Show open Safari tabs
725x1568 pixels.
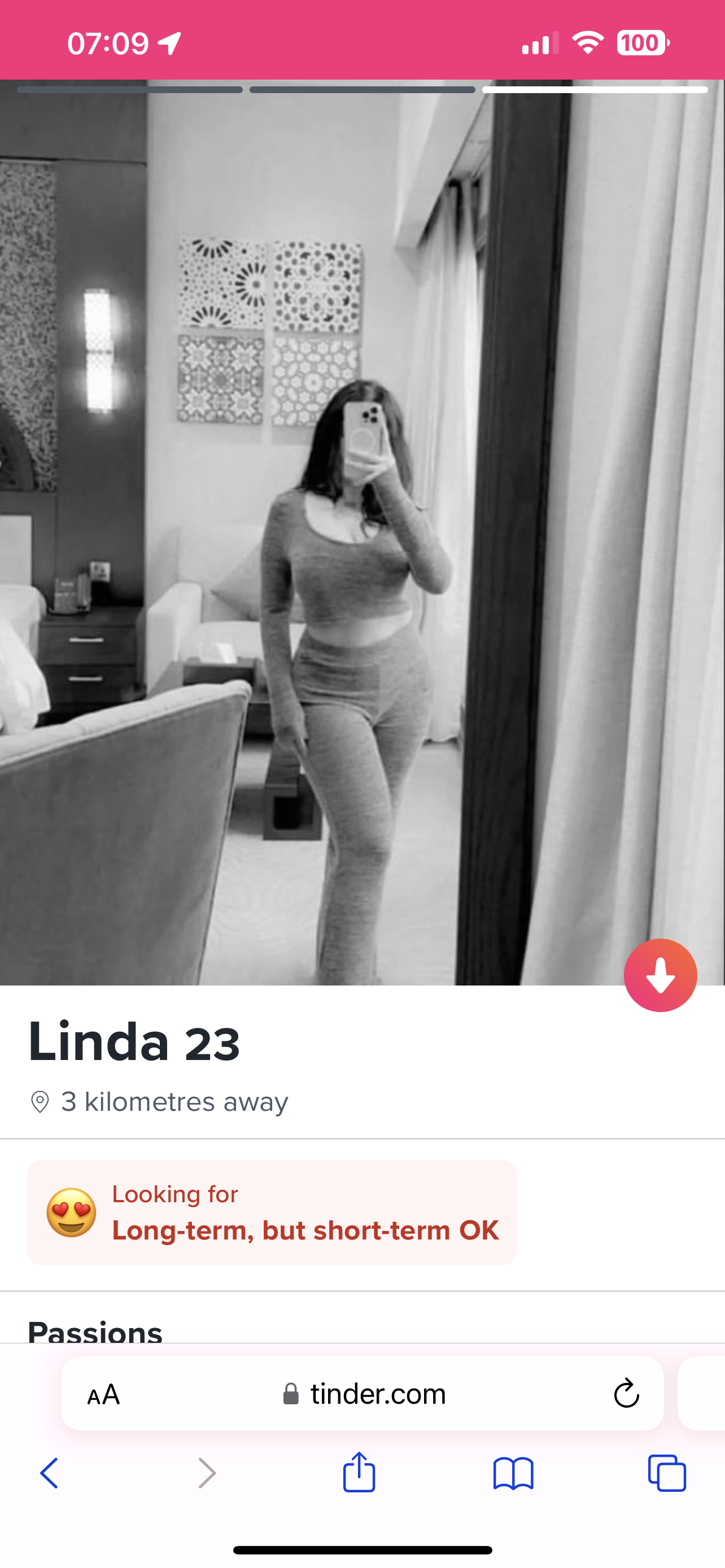(667, 1474)
